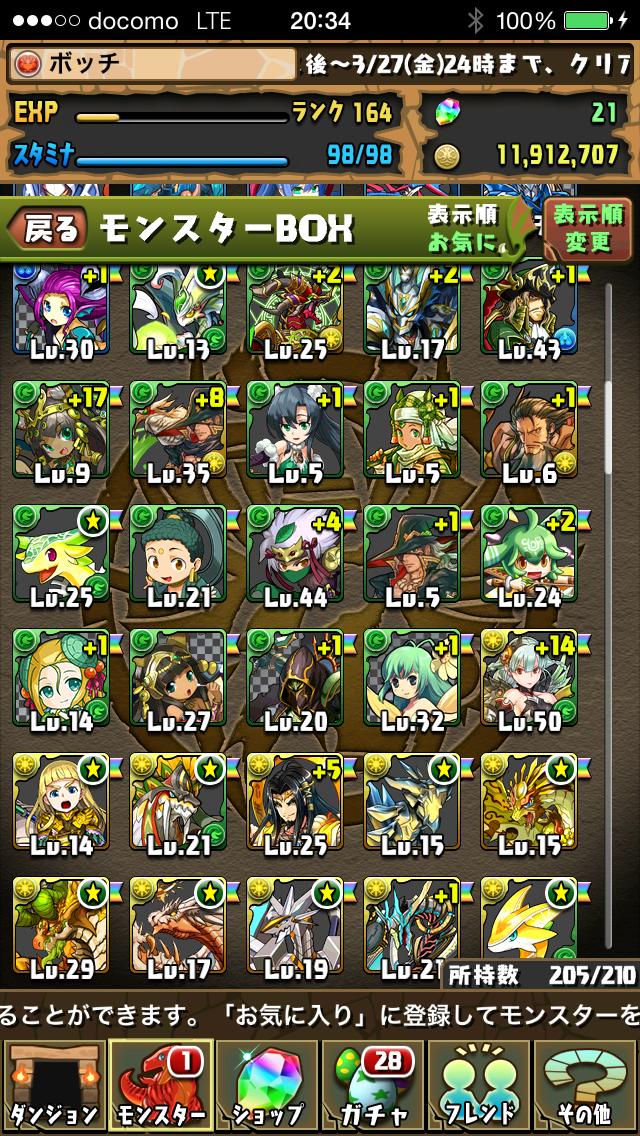Screen dimensions: 640x1136
Task: Tap the 表示順変更 sort order button
Action: [x=589, y=228]
